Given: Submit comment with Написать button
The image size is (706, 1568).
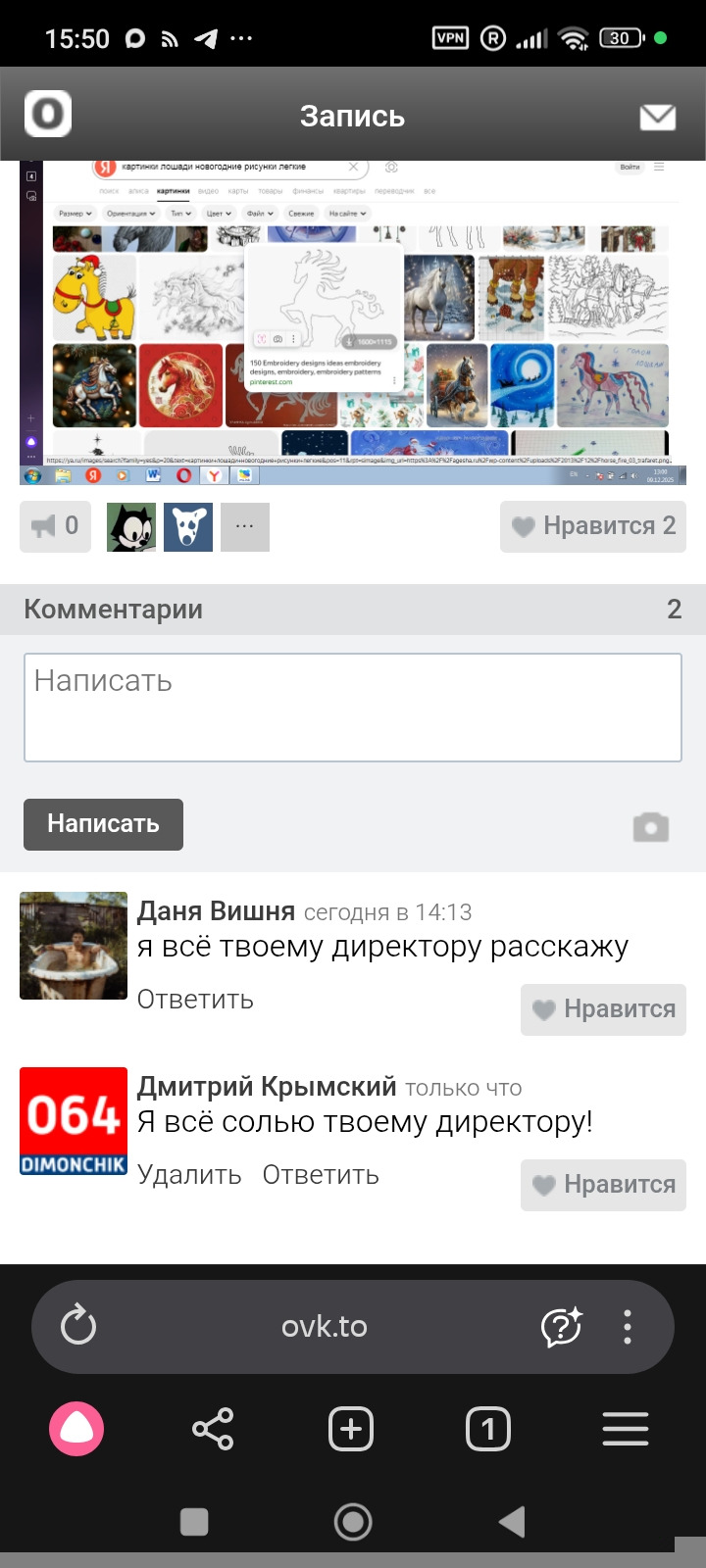Looking at the screenshot, I should [x=103, y=824].
